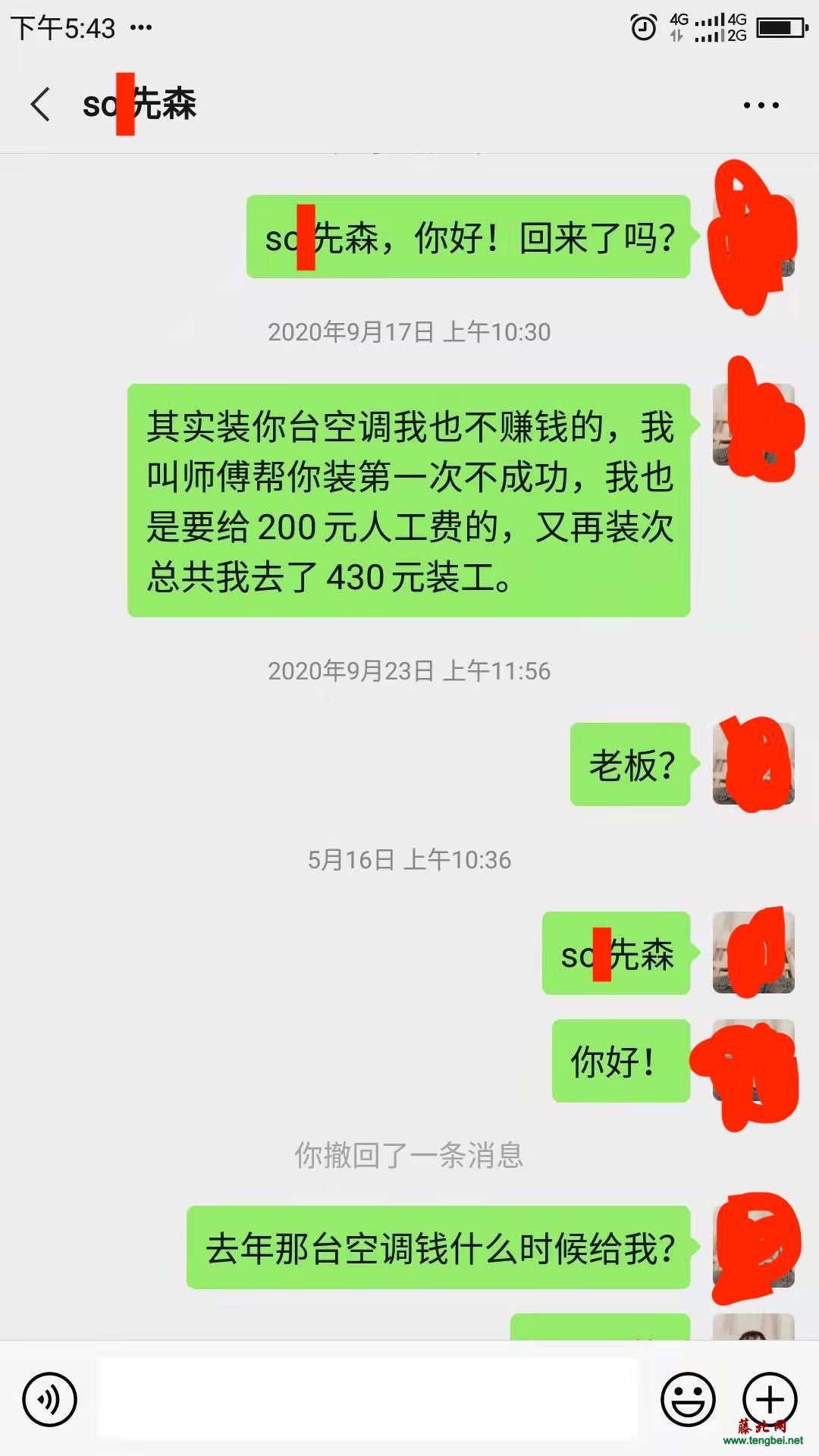This screenshot has width=819, height=1456.
Task: Open the emoji sticker panel
Action: point(688,1399)
